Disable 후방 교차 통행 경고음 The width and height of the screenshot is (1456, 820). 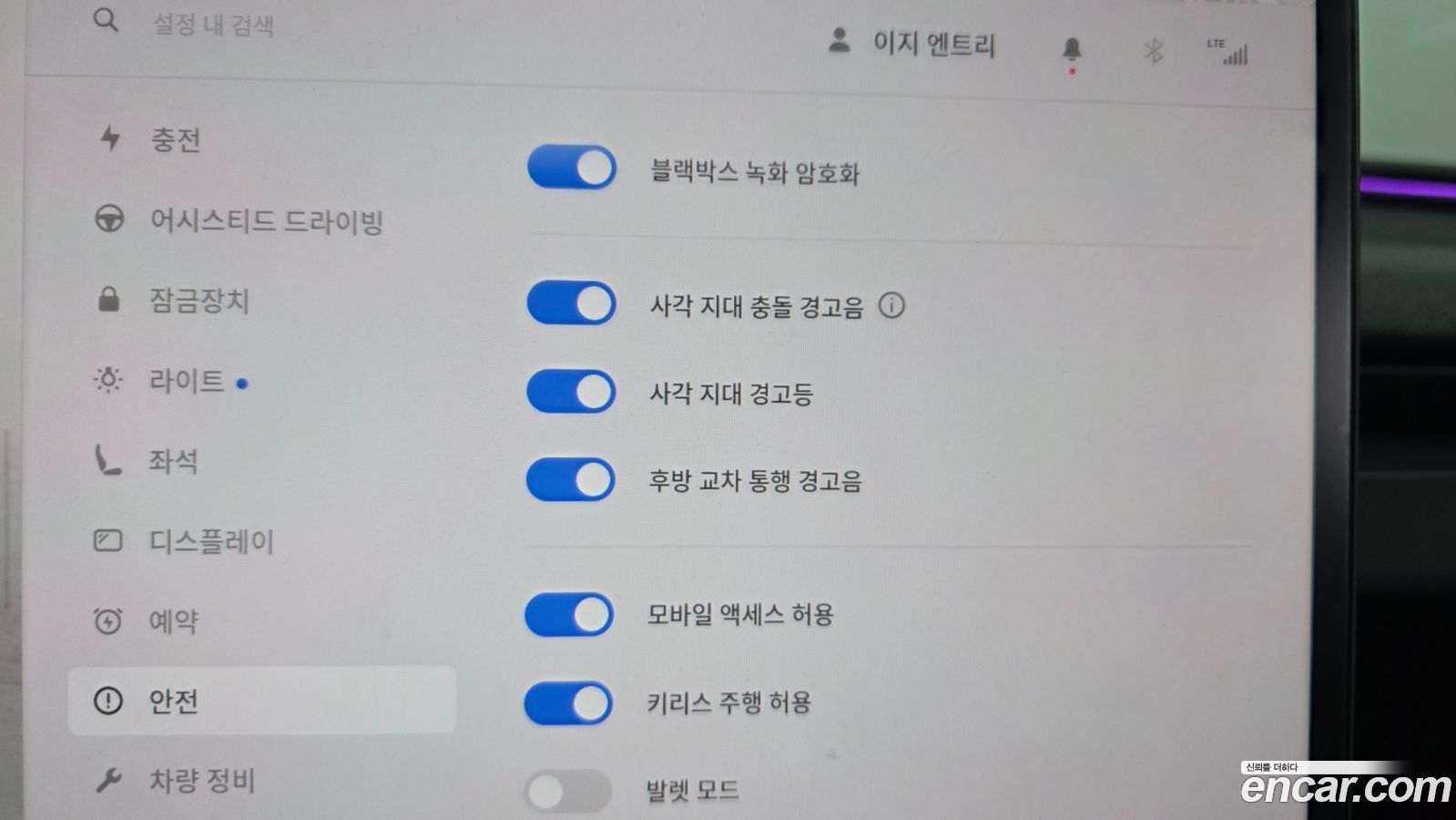click(x=571, y=479)
